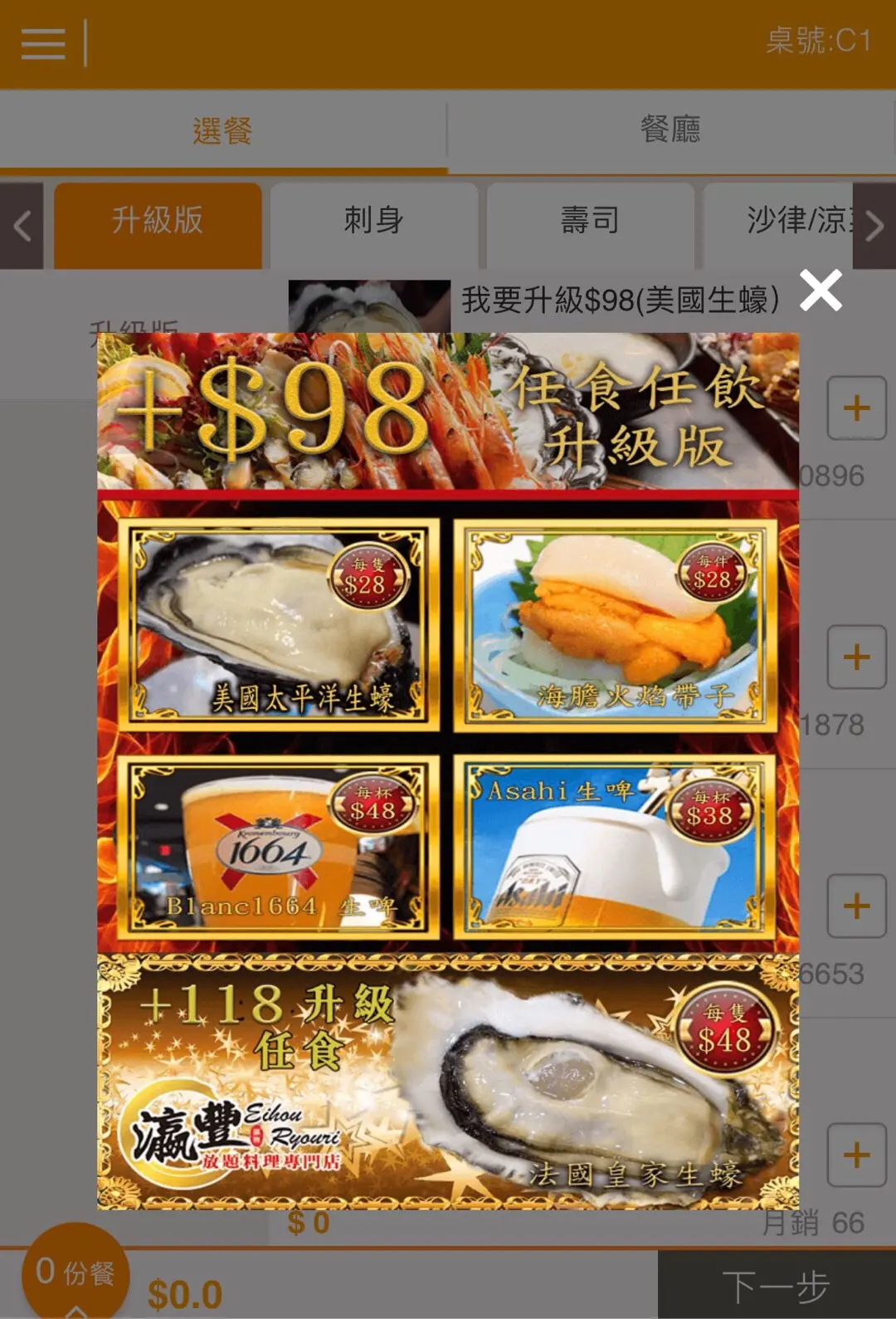Add the item with 月銷 66

click(x=856, y=1155)
